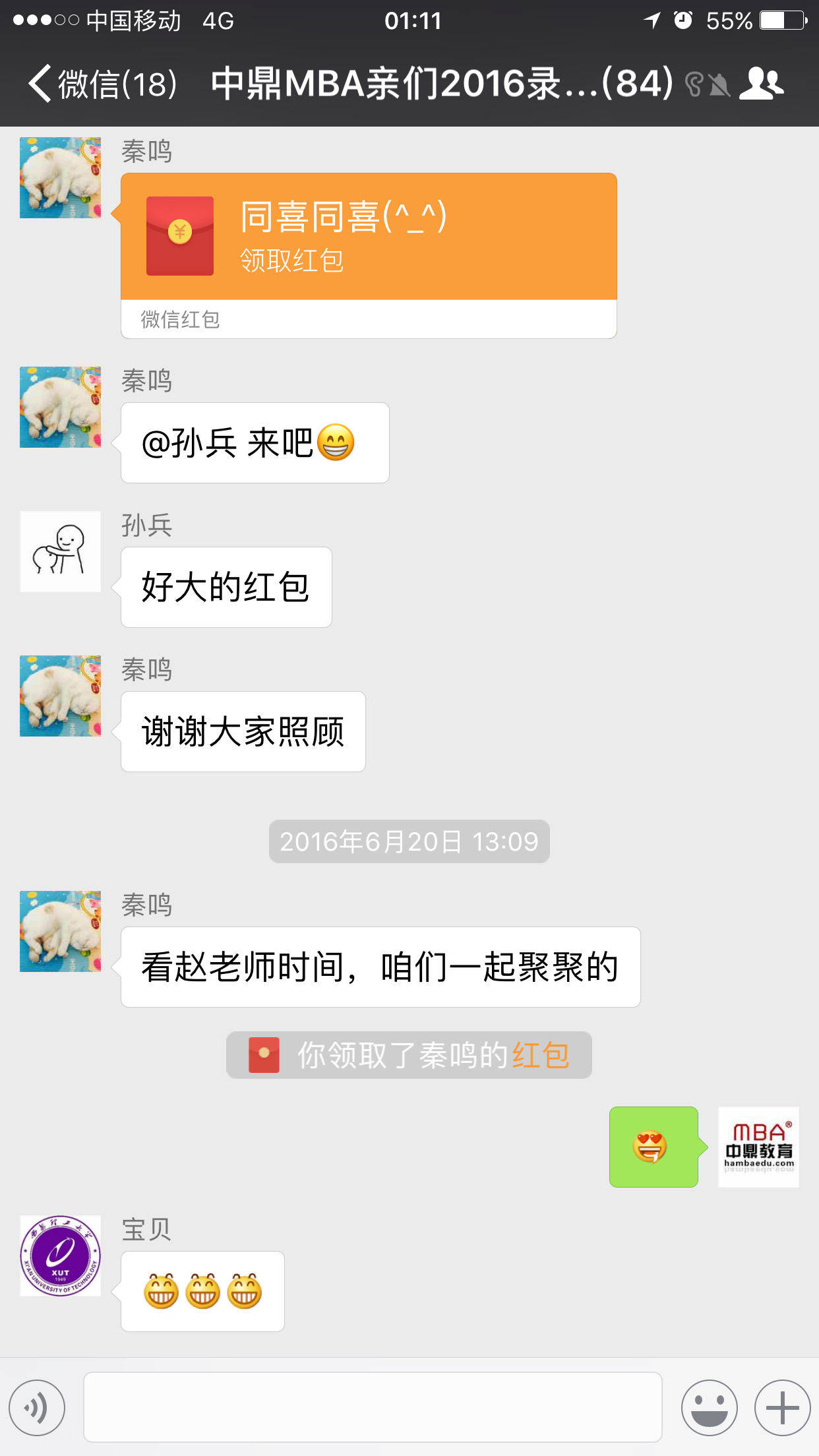Open the emoji sticker panel

tap(709, 1407)
